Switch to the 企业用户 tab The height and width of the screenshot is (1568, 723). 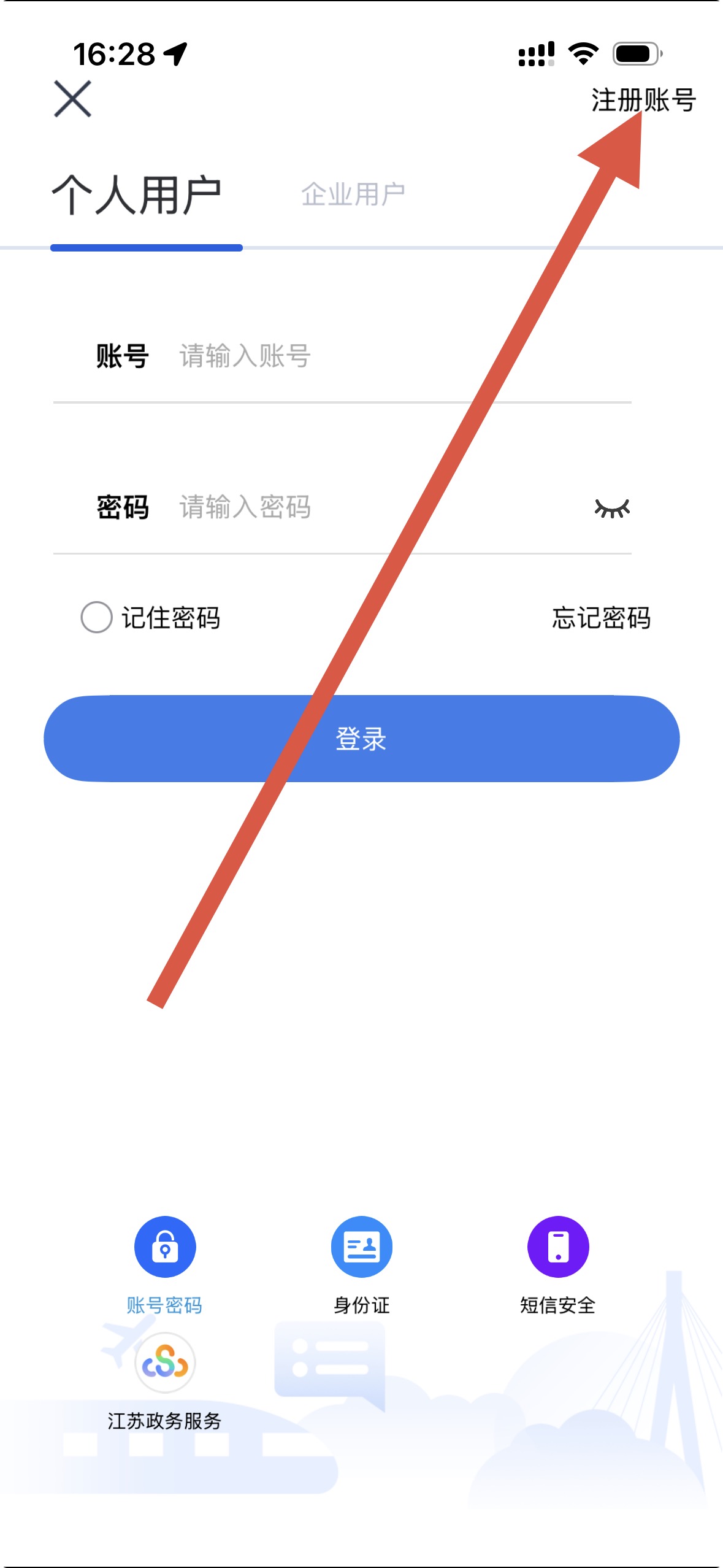click(353, 195)
